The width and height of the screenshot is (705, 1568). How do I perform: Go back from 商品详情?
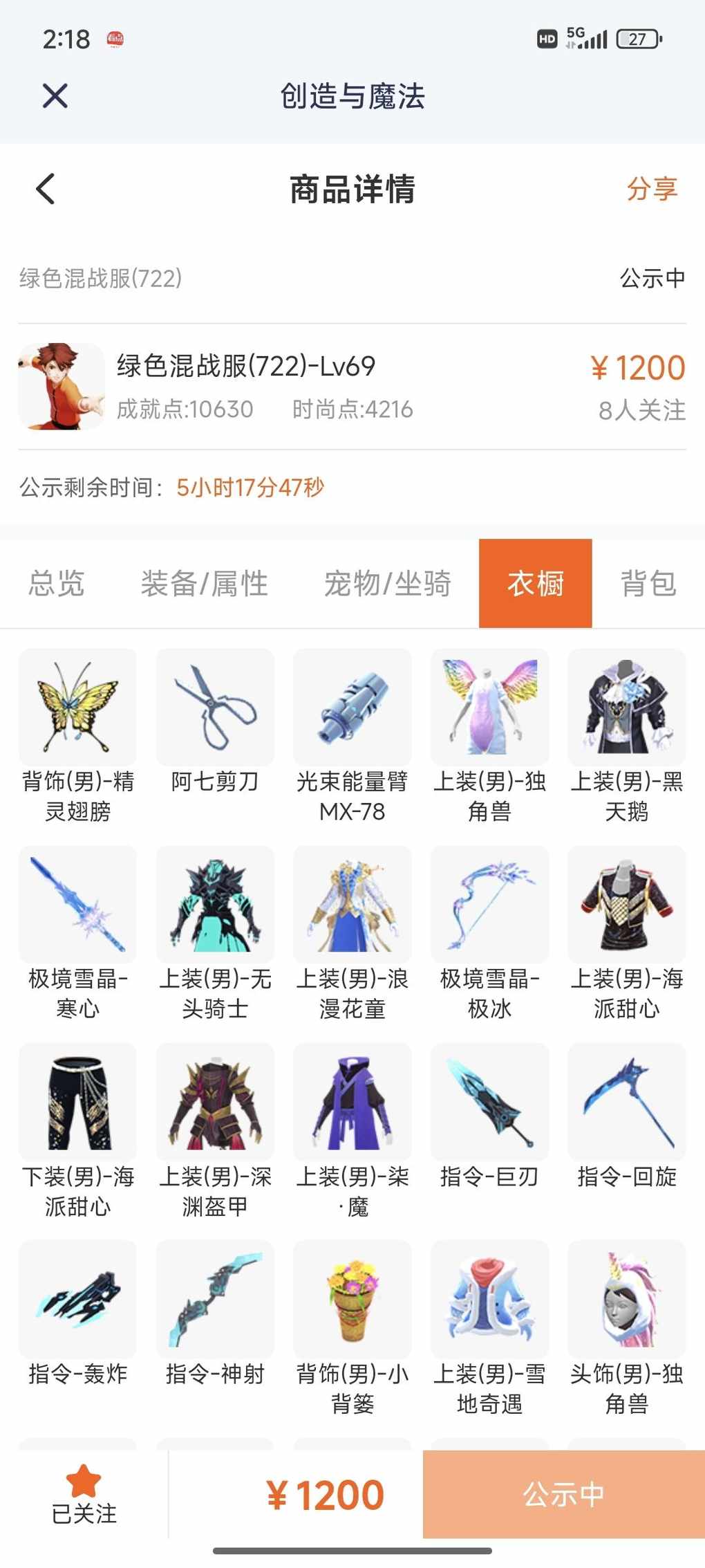(46, 189)
